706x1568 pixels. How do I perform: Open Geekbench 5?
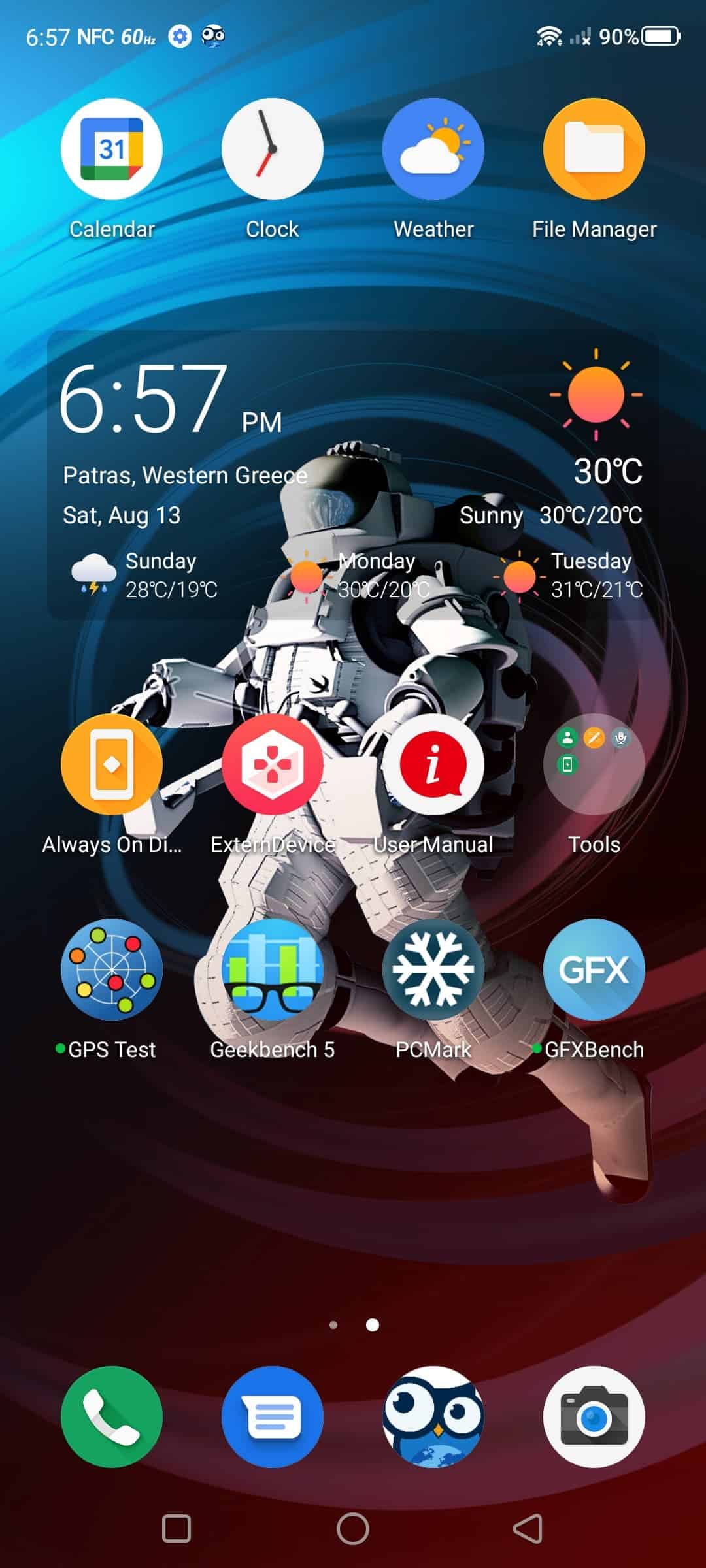(273, 970)
